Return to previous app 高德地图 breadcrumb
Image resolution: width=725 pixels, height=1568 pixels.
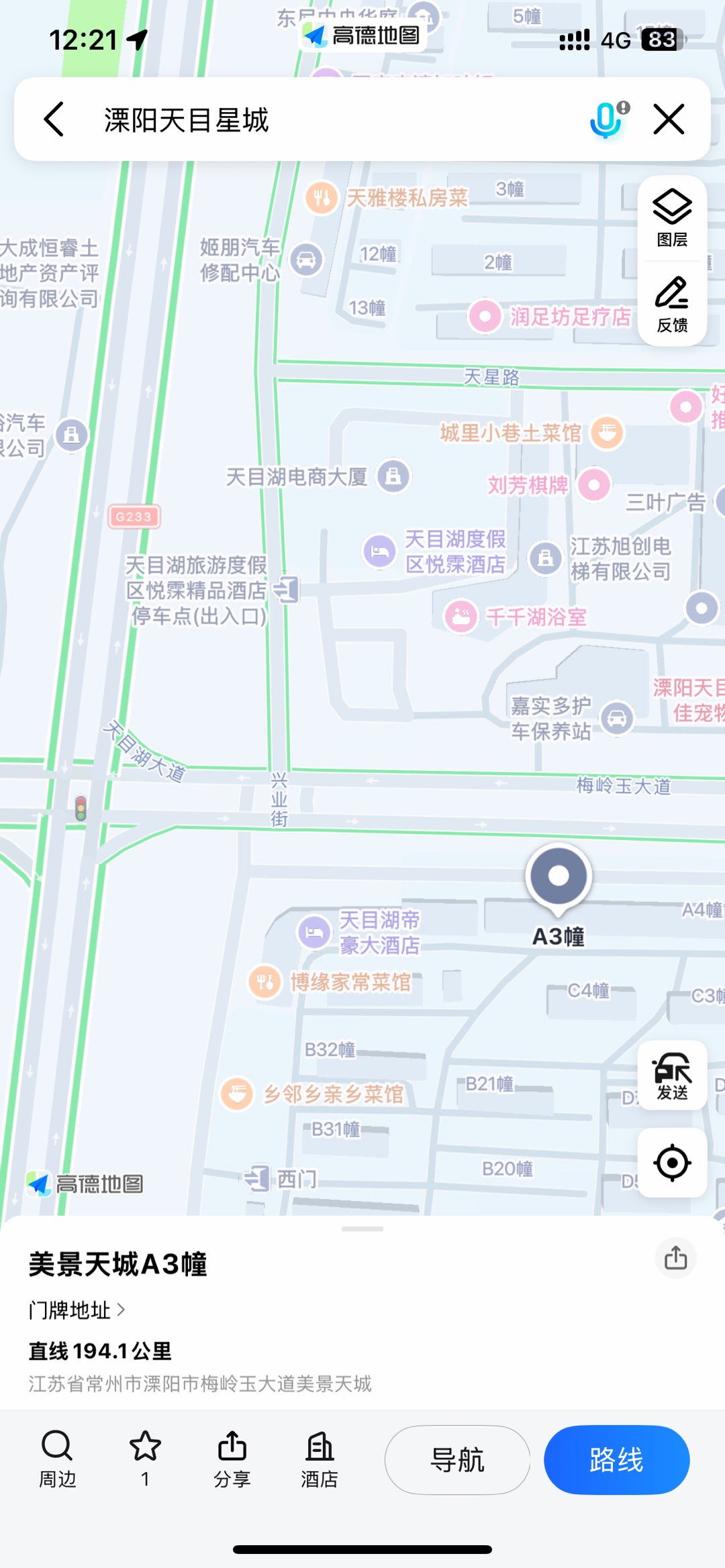point(362,35)
